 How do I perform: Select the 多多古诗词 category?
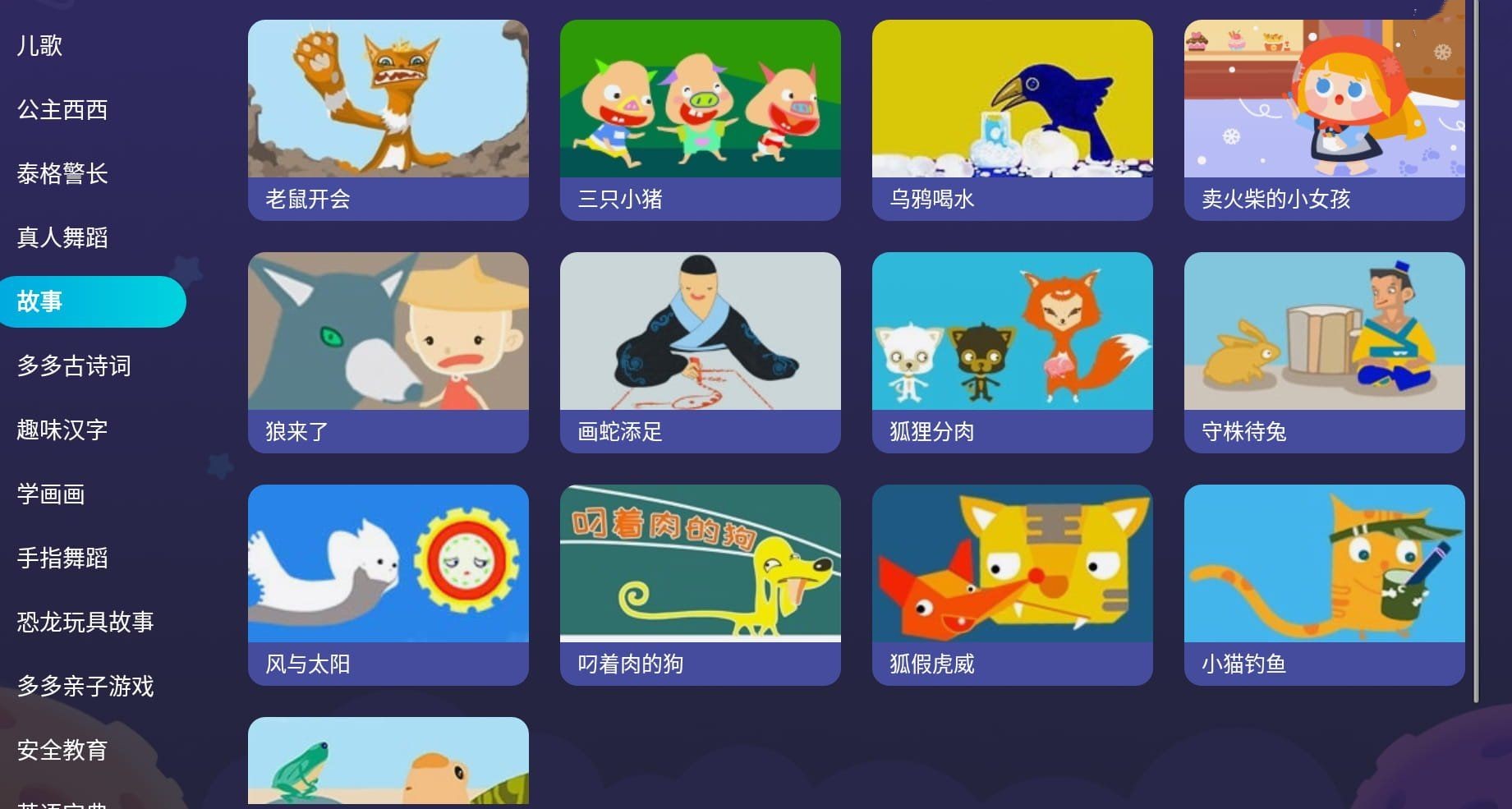pyautogui.click(x=74, y=365)
